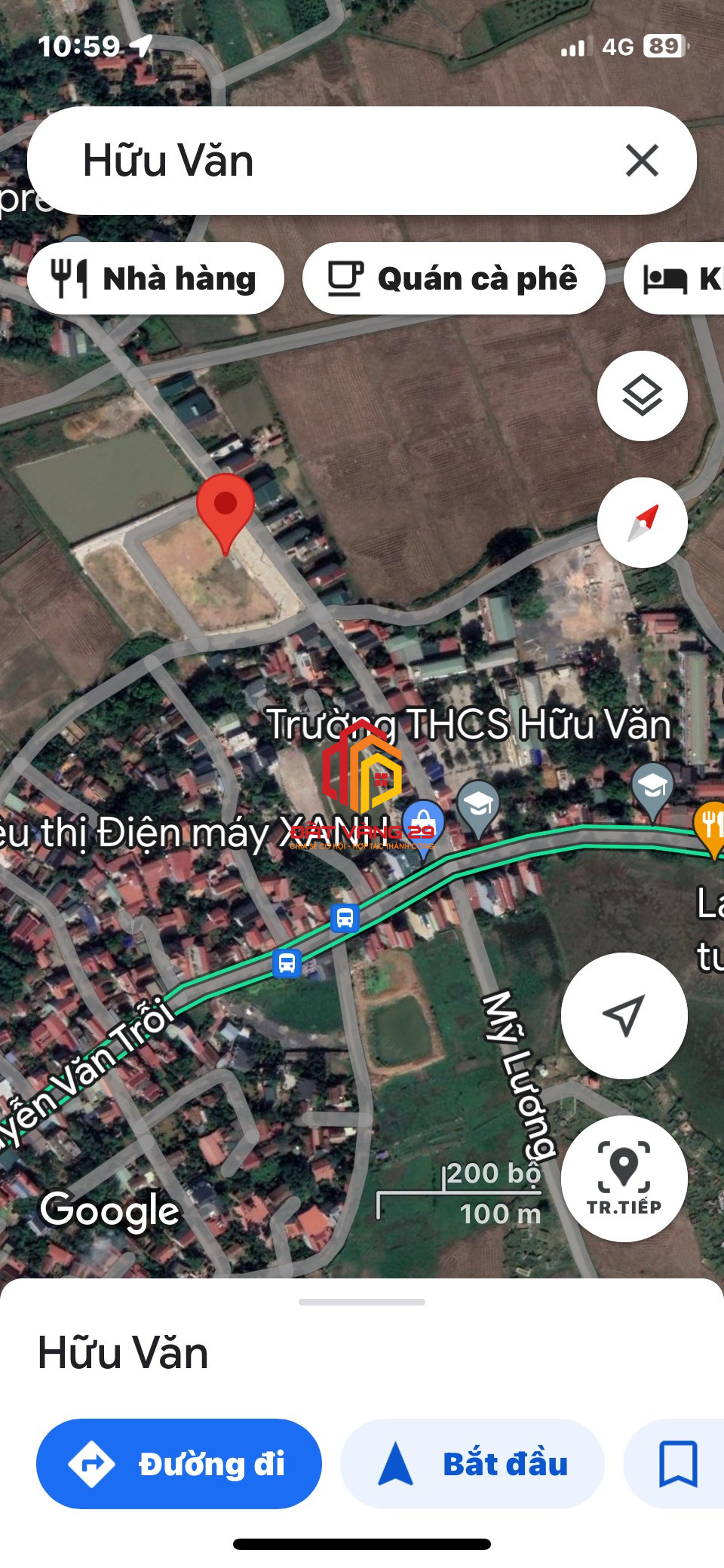Select the Quán cà phê chip
Screen dimensions: 724x1568
(x=453, y=278)
